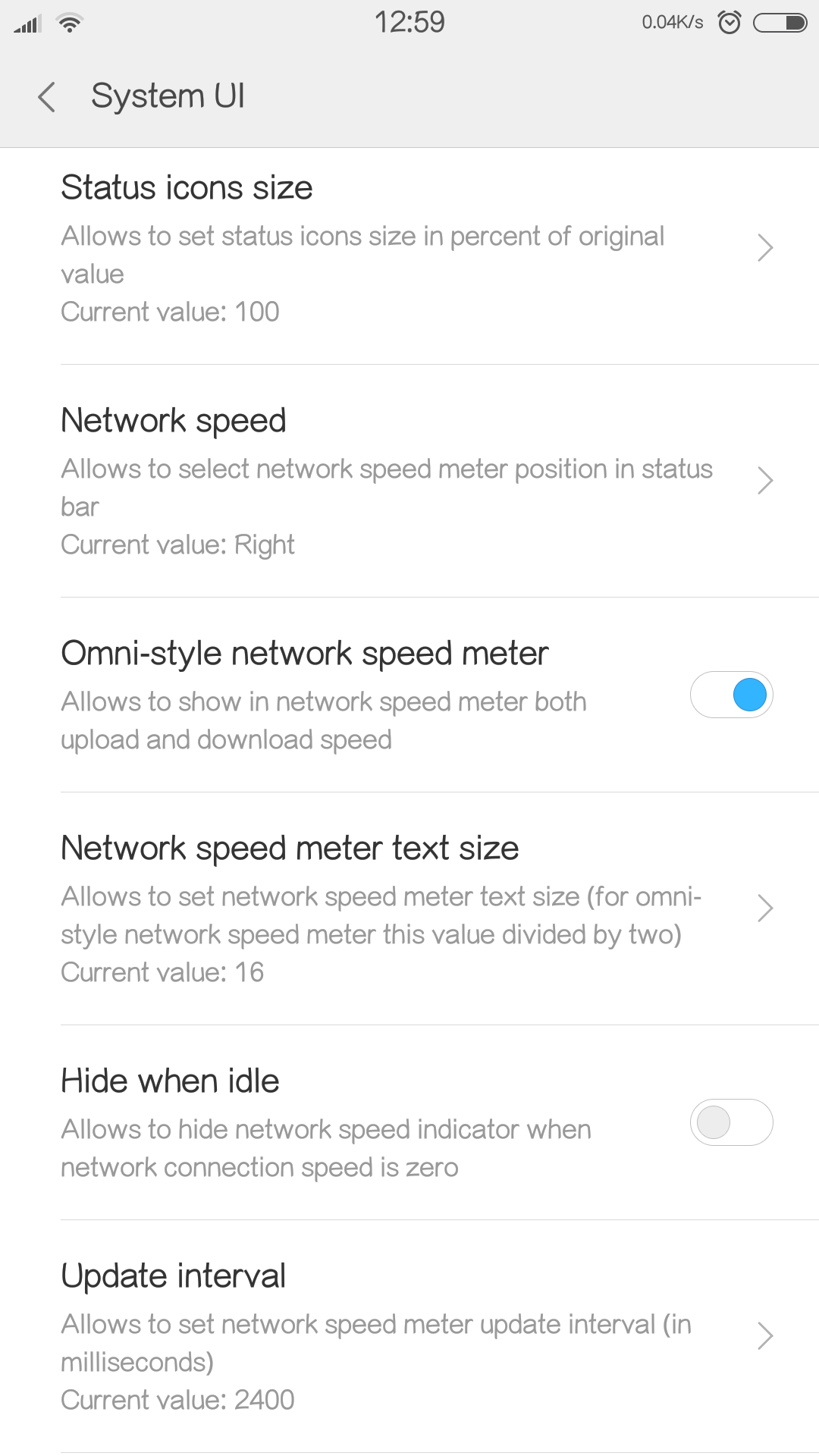Go back from System UI
This screenshot has height=1456, width=819.
click(47, 97)
